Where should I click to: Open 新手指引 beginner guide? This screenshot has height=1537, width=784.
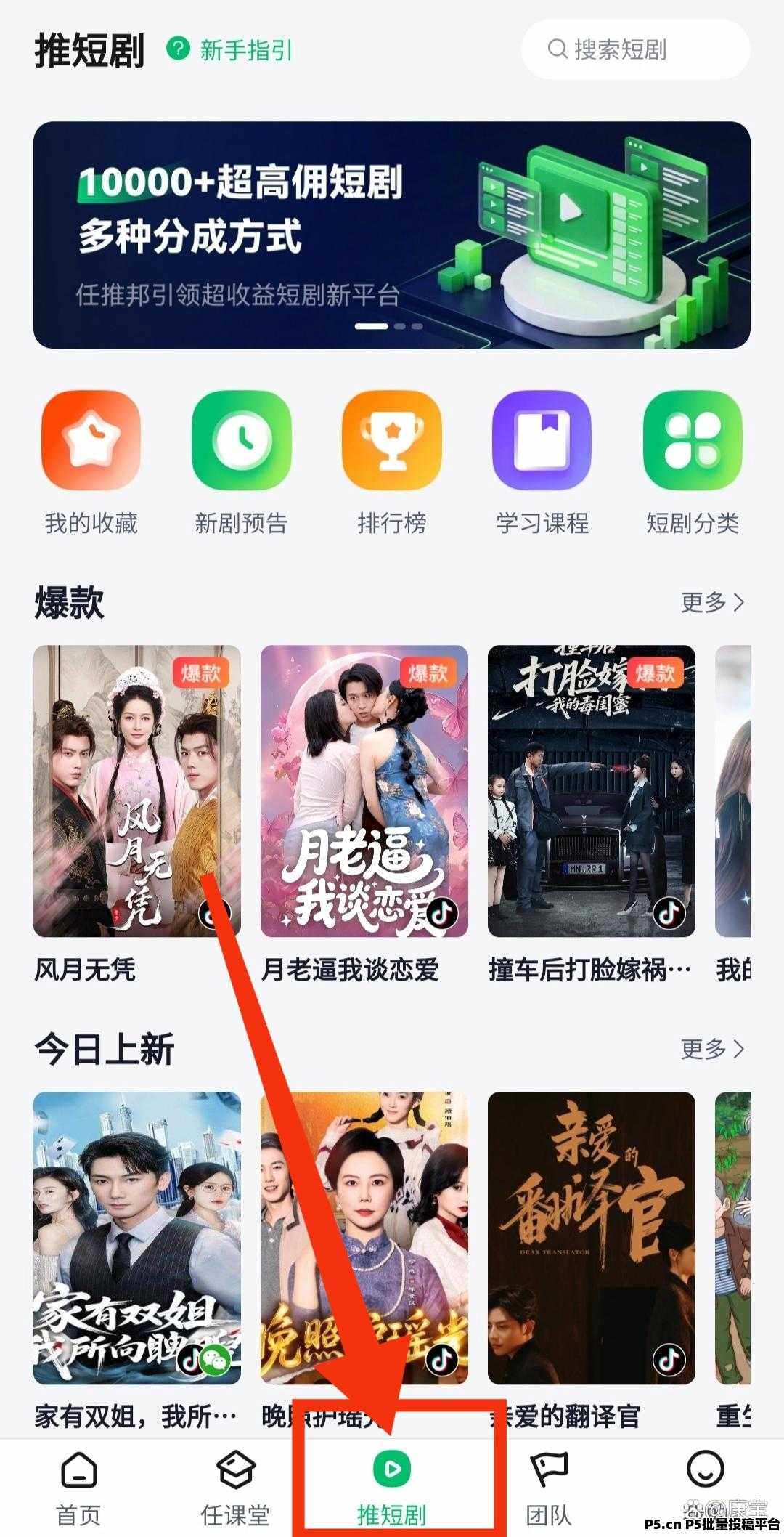(230, 50)
